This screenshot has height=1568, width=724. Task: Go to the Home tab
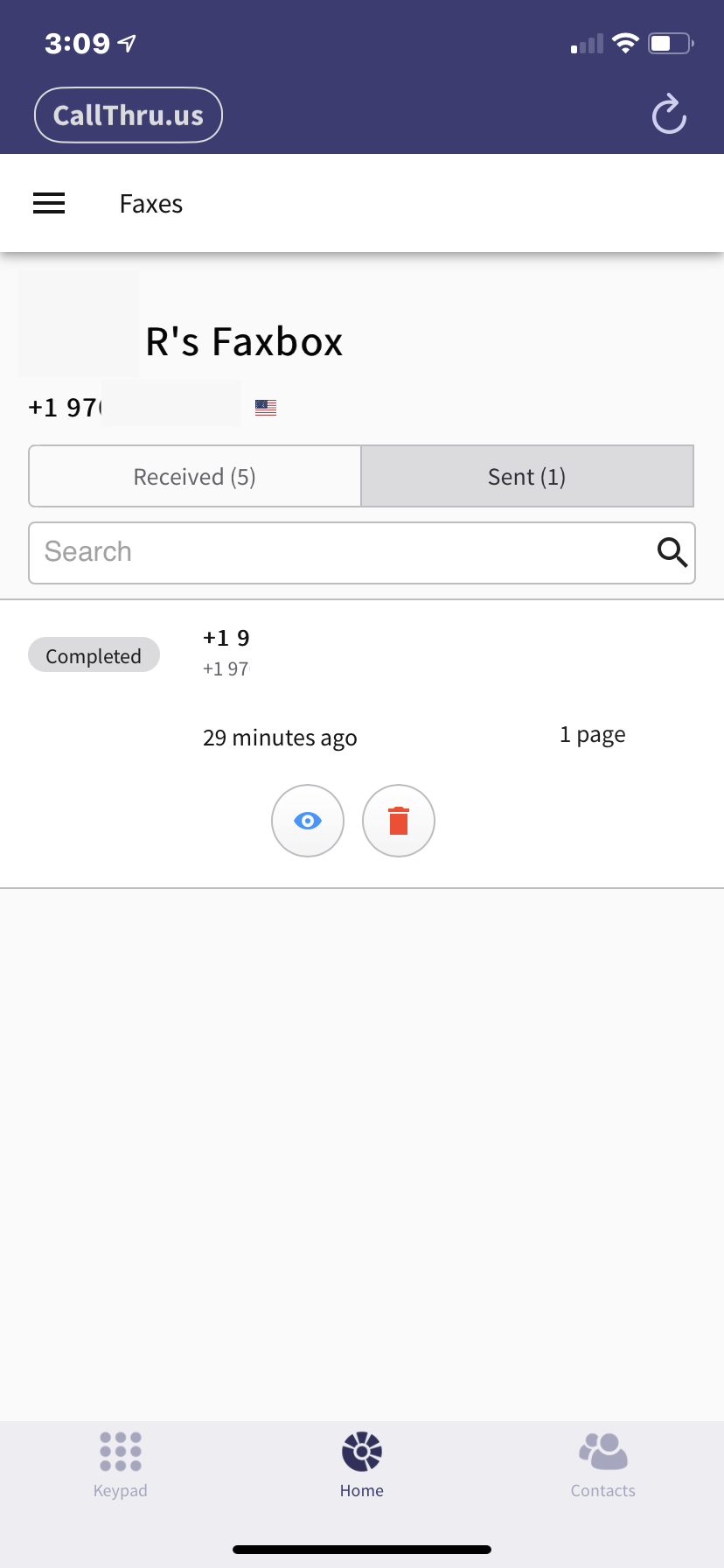pos(362,1465)
